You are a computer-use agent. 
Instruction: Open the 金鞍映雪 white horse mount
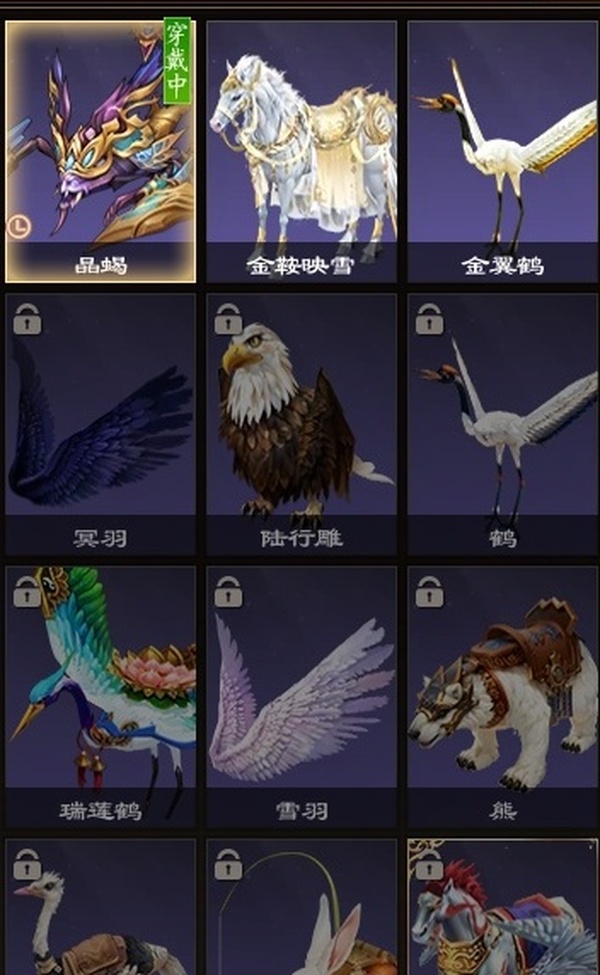click(301, 150)
